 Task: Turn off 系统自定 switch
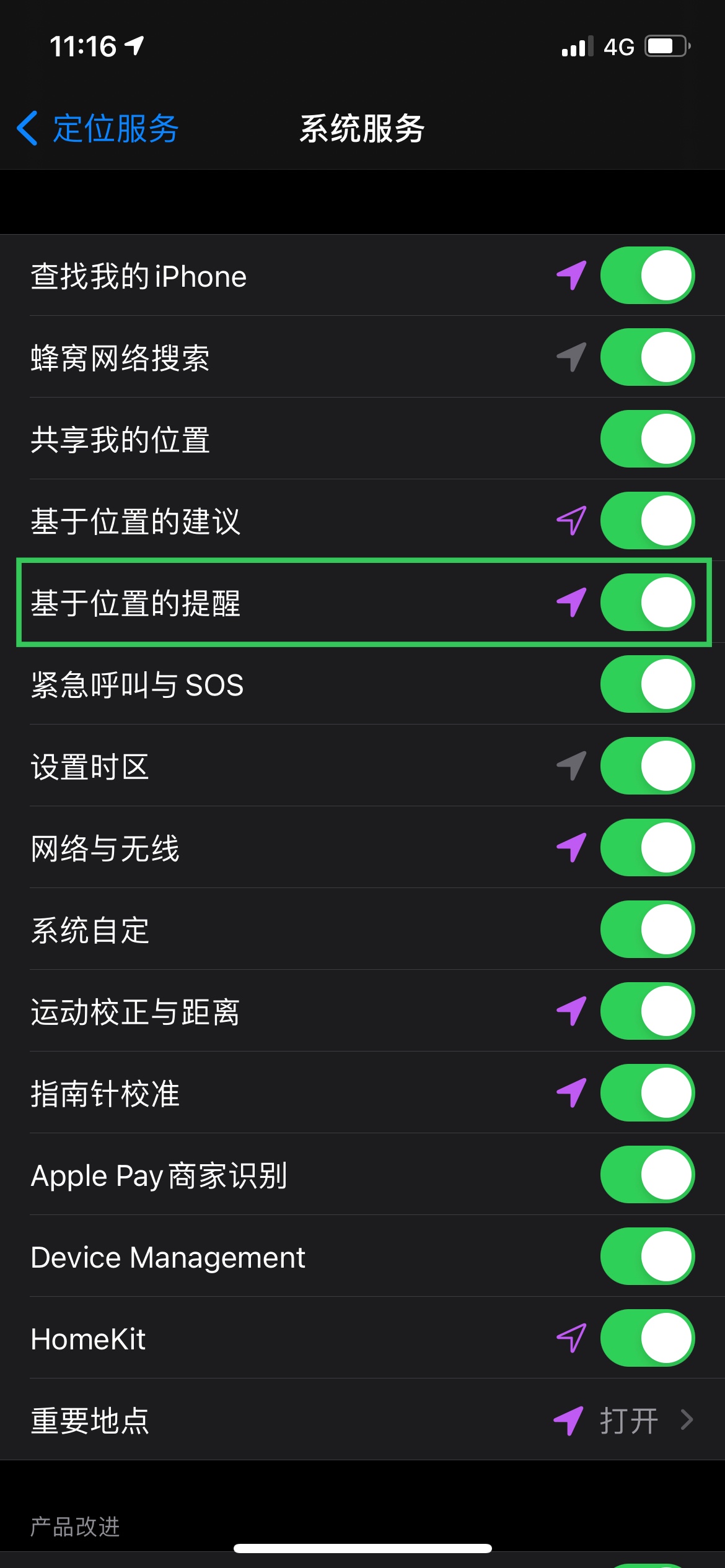pos(647,930)
